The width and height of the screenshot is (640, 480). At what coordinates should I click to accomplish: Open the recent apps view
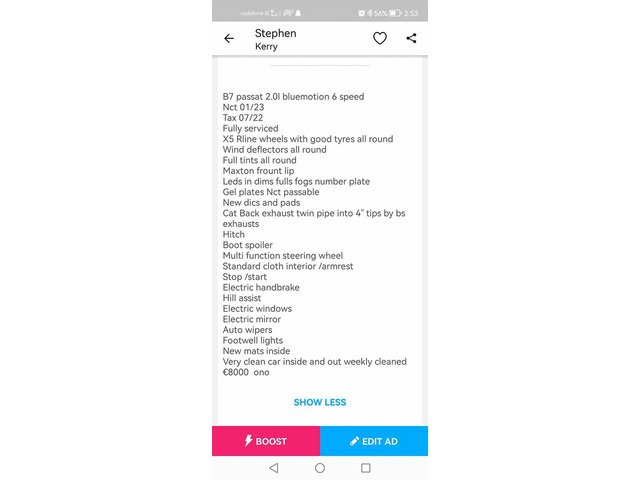366,468
